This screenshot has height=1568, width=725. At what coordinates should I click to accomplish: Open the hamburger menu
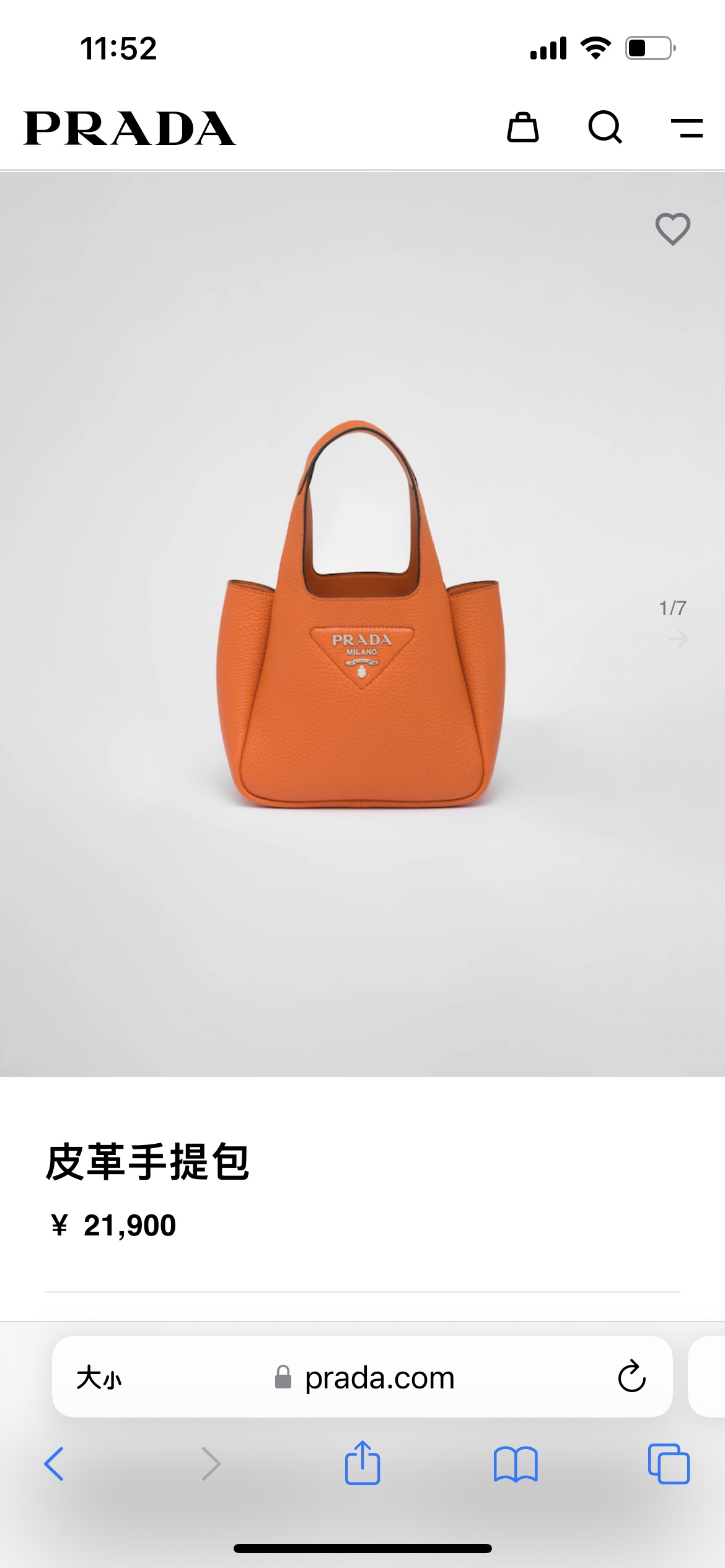pos(687,128)
